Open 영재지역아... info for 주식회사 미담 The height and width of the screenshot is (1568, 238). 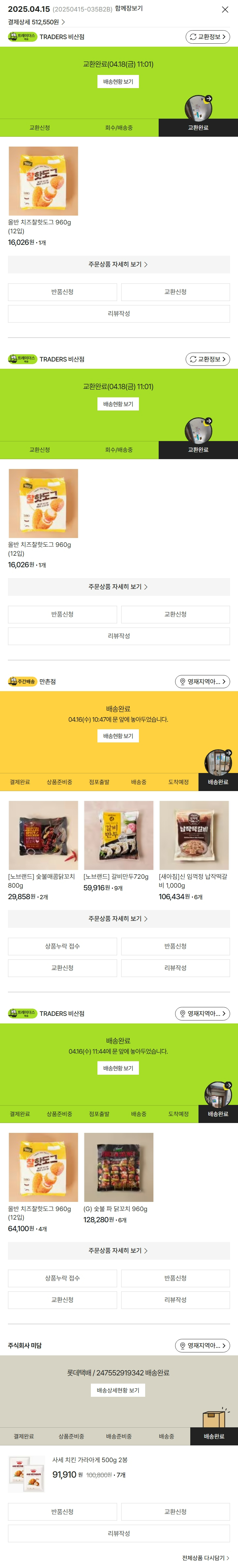coord(202,1345)
